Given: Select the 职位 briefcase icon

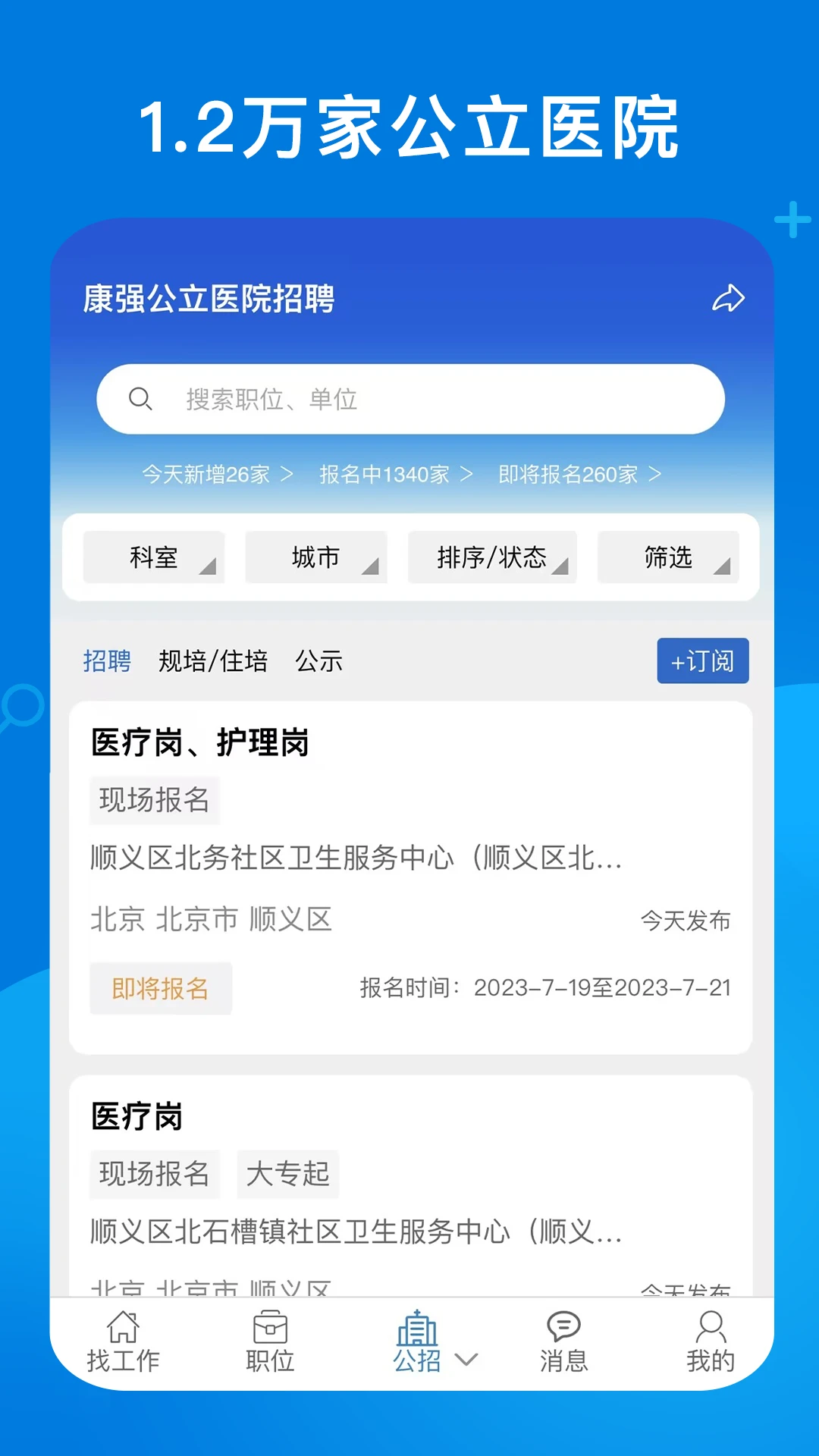Looking at the screenshot, I should [271, 1338].
